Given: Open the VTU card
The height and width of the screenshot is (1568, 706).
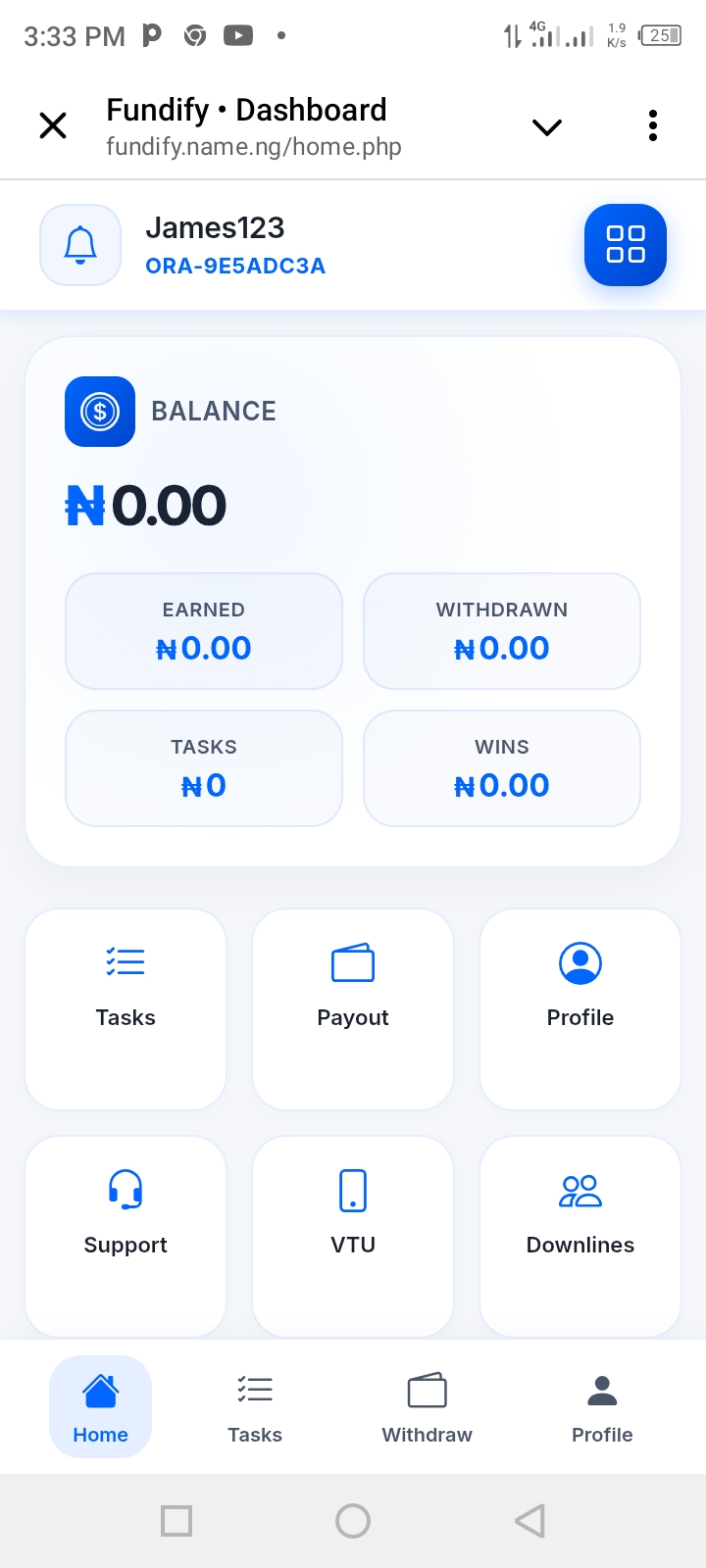Looking at the screenshot, I should [x=353, y=1236].
